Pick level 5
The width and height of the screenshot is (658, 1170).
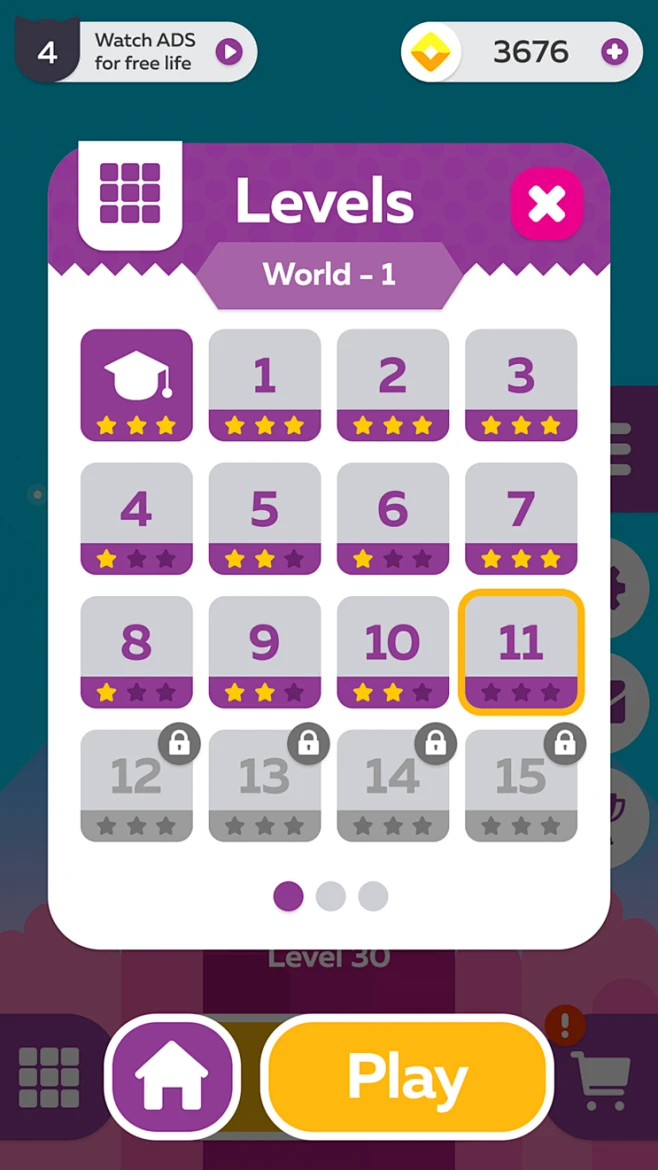point(264,518)
